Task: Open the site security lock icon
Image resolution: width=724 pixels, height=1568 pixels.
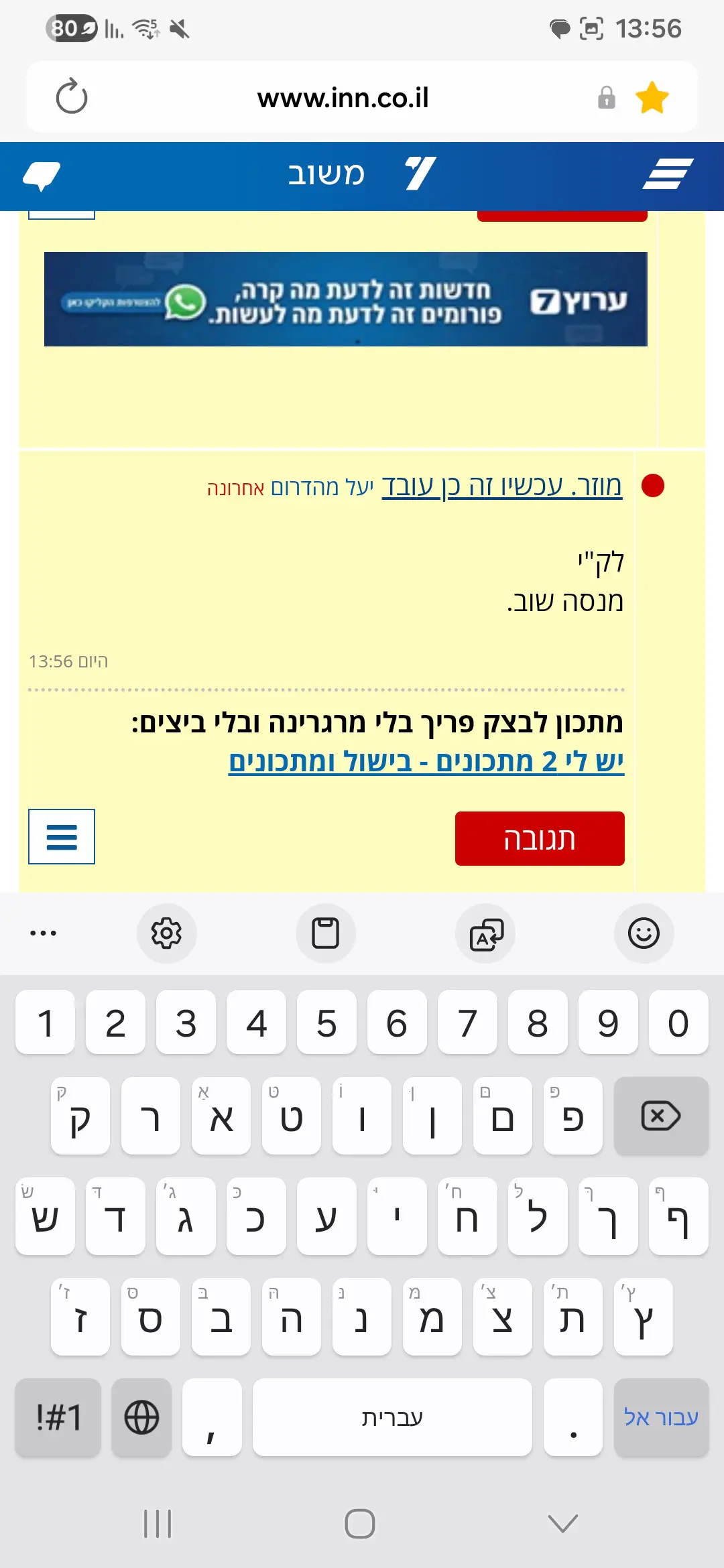Action: [606, 98]
